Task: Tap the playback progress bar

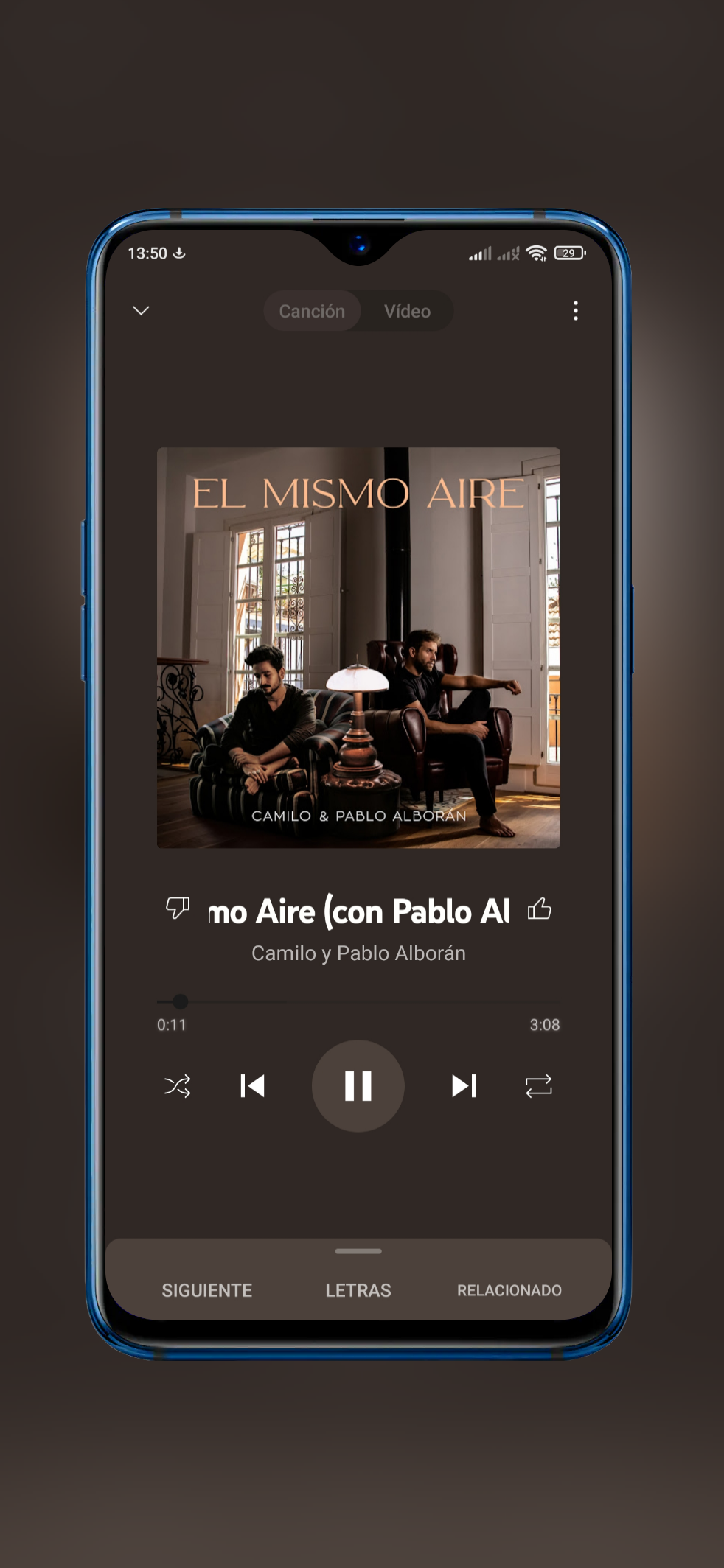Action: coord(358,1001)
